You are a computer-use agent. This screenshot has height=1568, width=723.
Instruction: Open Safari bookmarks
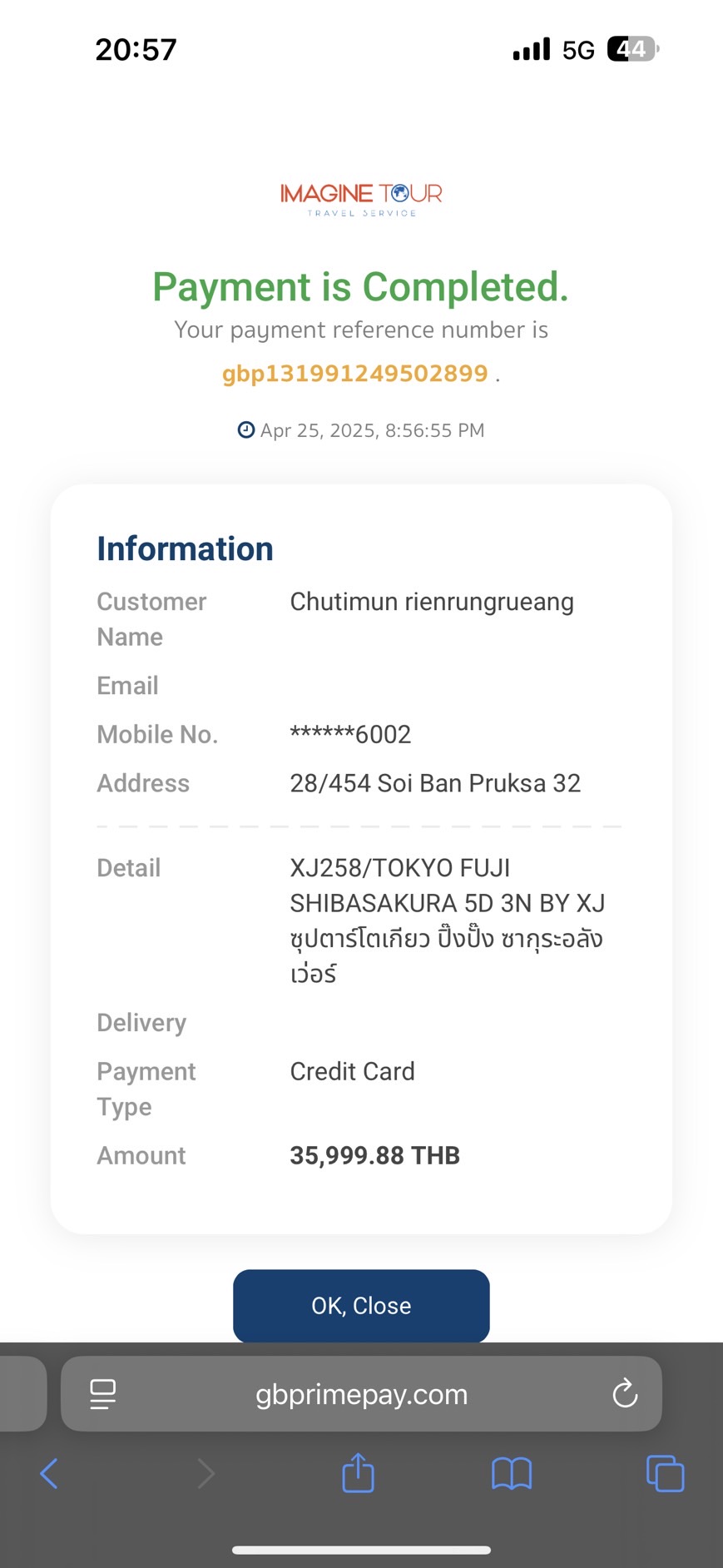pos(512,1474)
